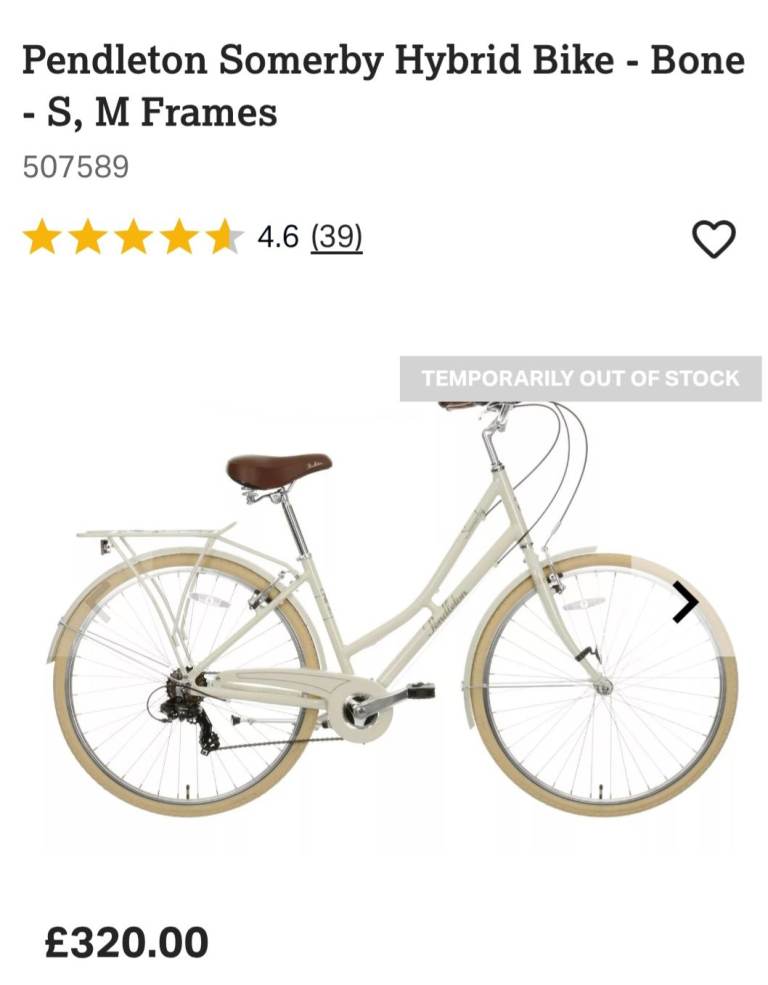Select the fourth rating star
The height and width of the screenshot is (985, 768).
(x=181, y=240)
